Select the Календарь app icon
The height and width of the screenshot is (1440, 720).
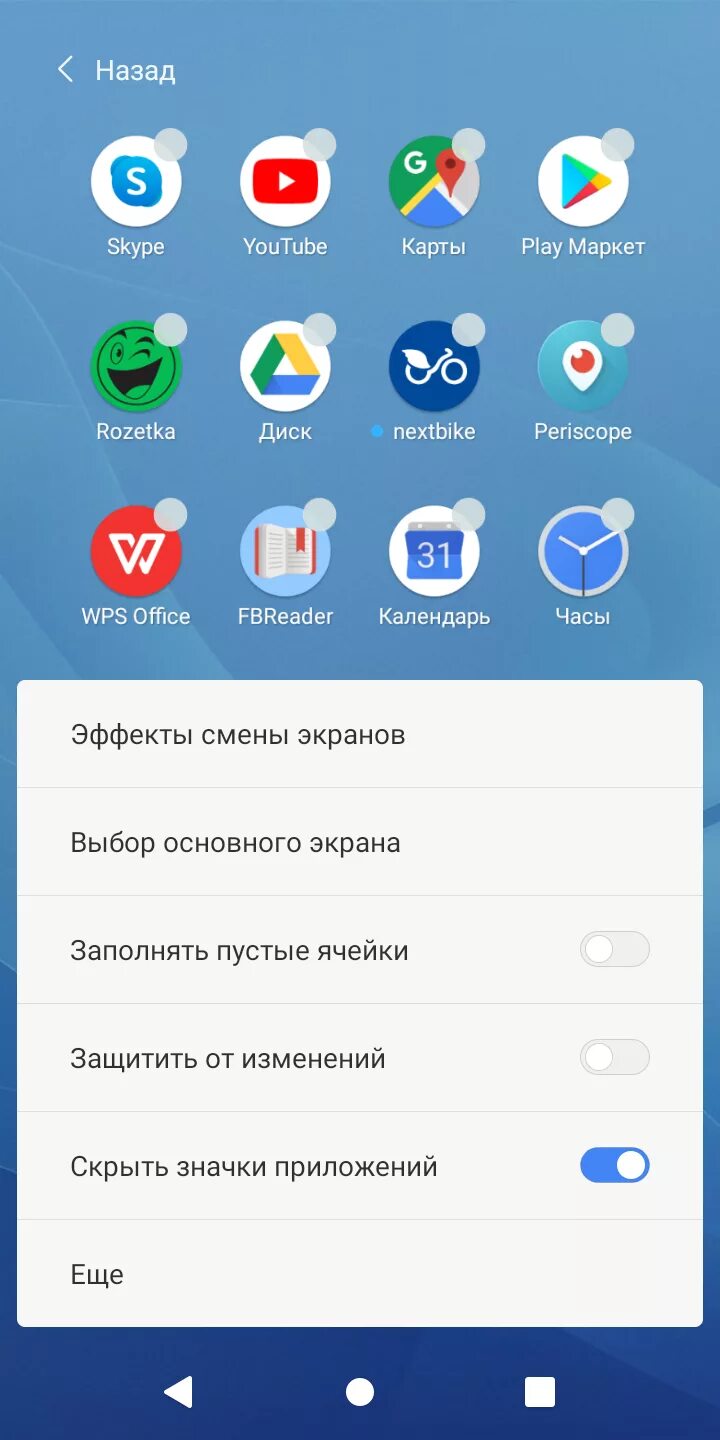(x=434, y=551)
